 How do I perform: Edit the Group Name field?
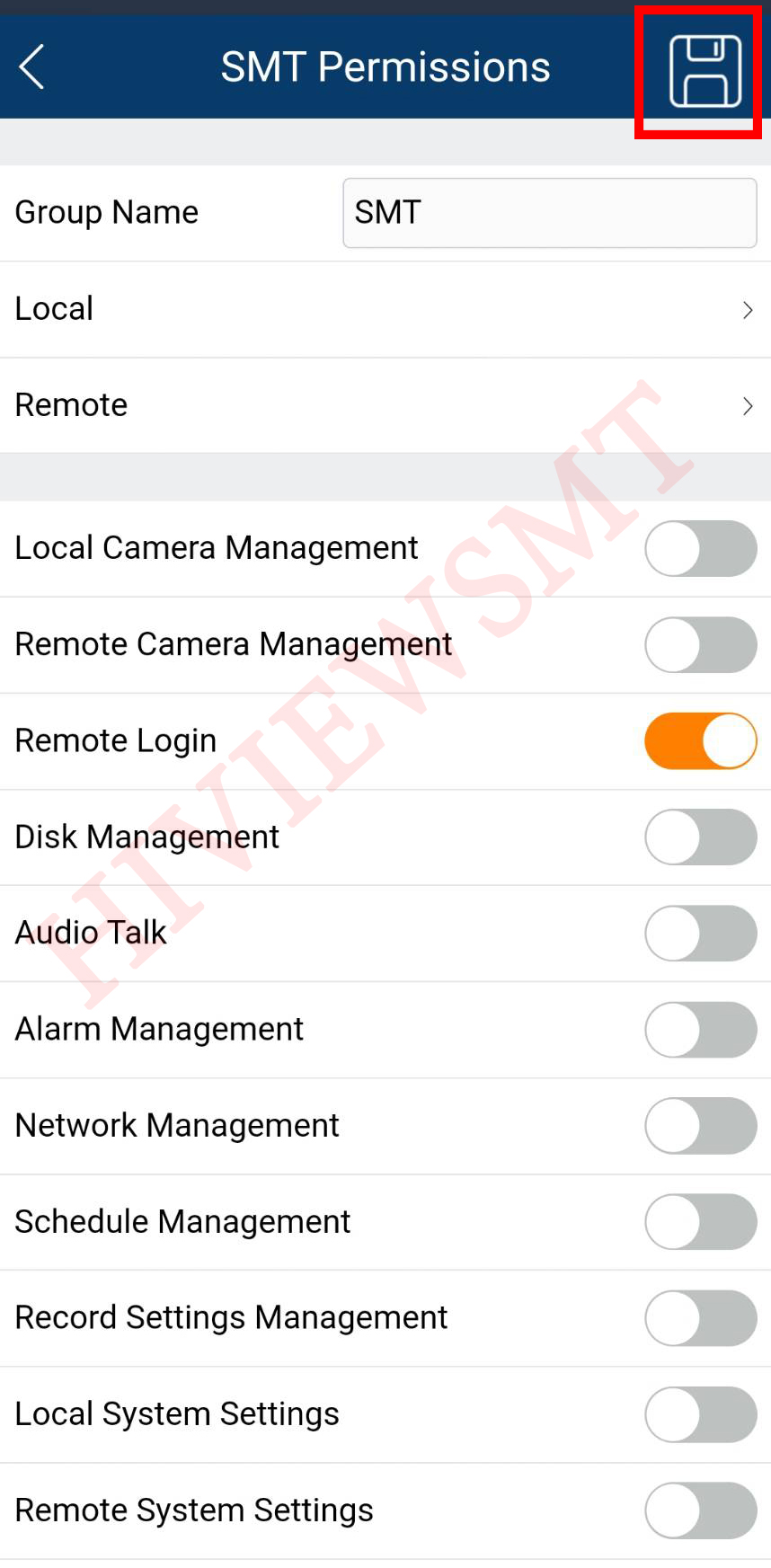coord(549,213)
